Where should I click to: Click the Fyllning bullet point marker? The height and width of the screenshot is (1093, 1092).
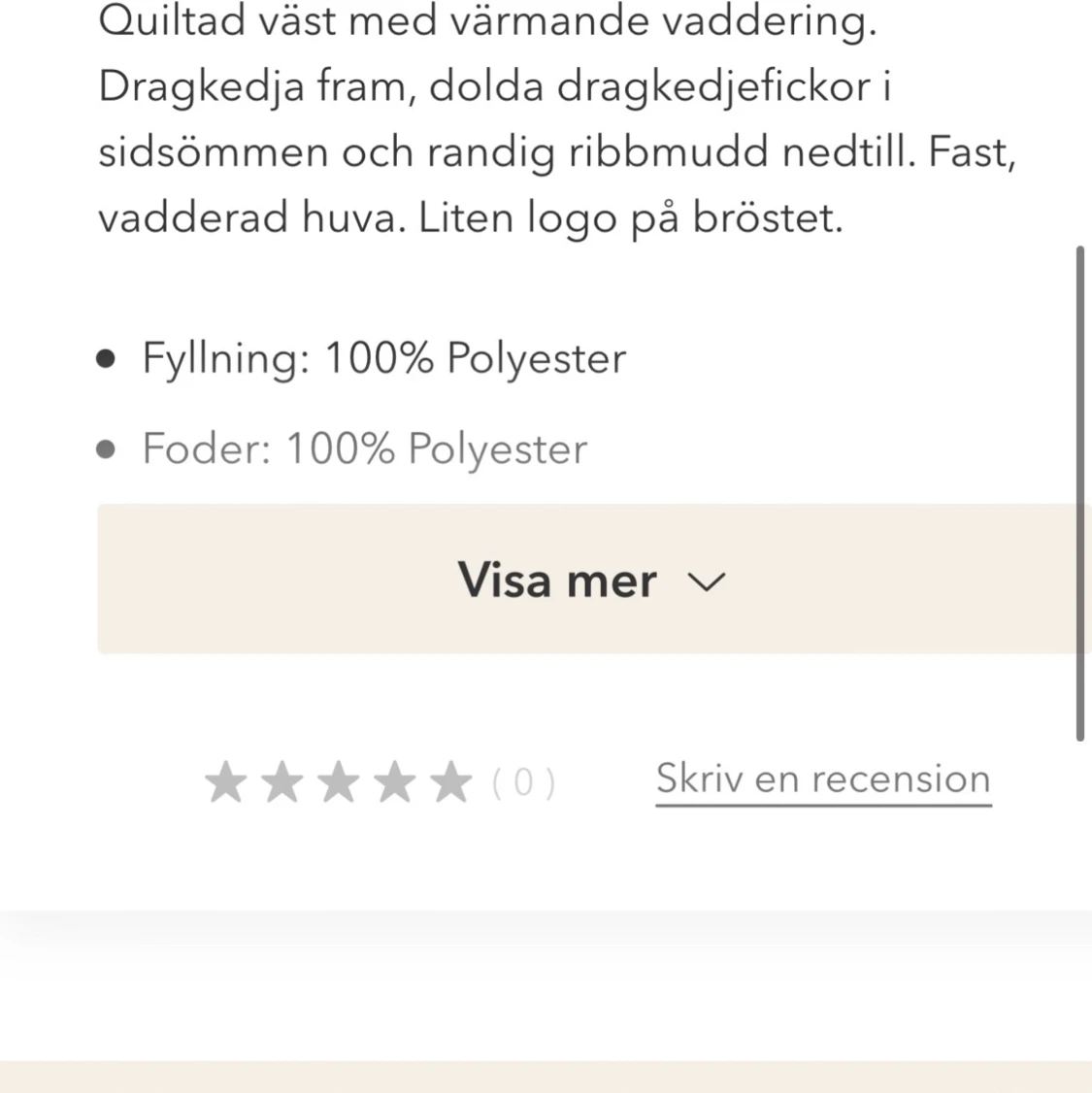[107, 357]
